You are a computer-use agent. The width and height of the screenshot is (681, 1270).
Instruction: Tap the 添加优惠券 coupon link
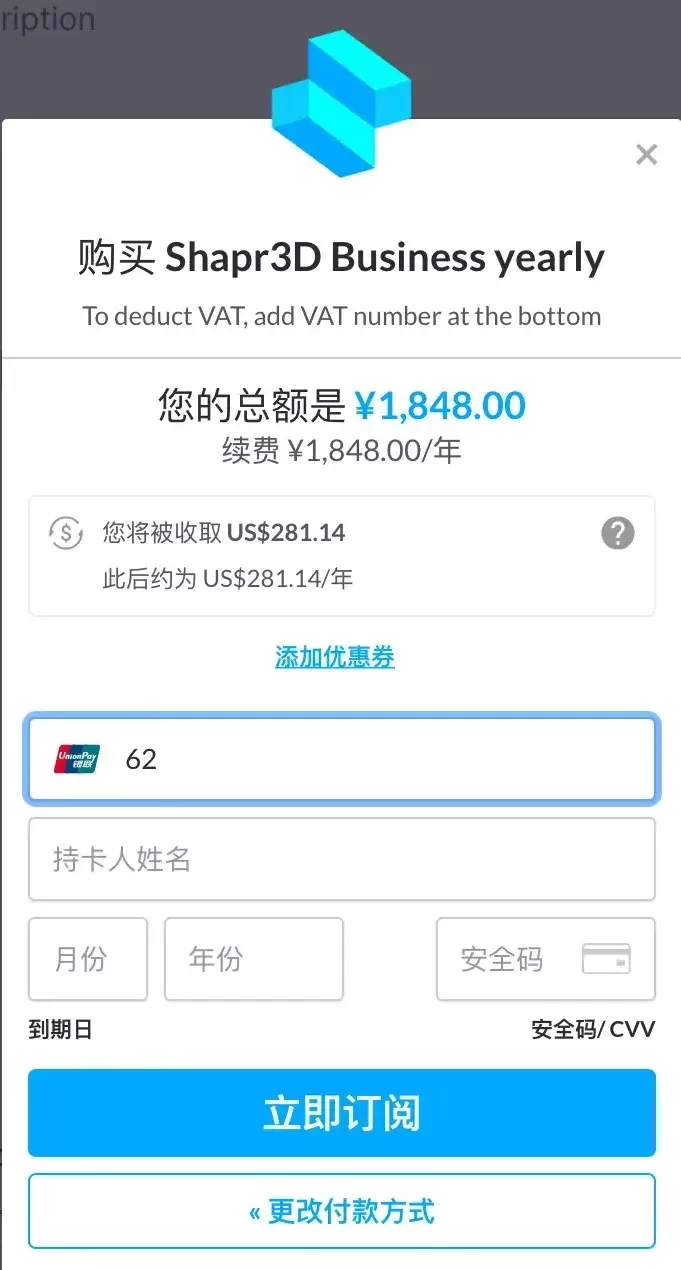(335, 657)
